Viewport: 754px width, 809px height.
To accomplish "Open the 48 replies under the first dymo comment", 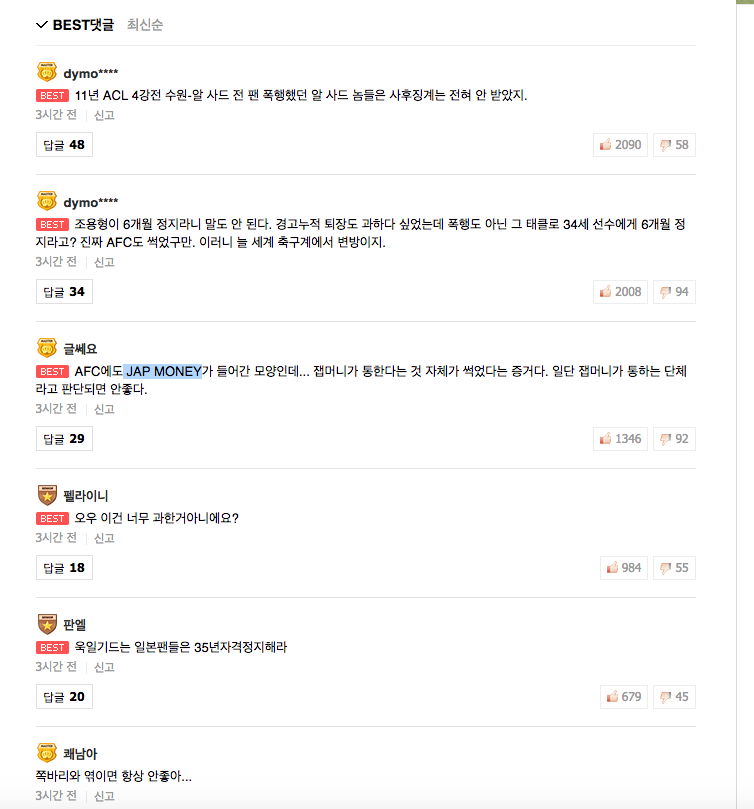I will 64,145.
